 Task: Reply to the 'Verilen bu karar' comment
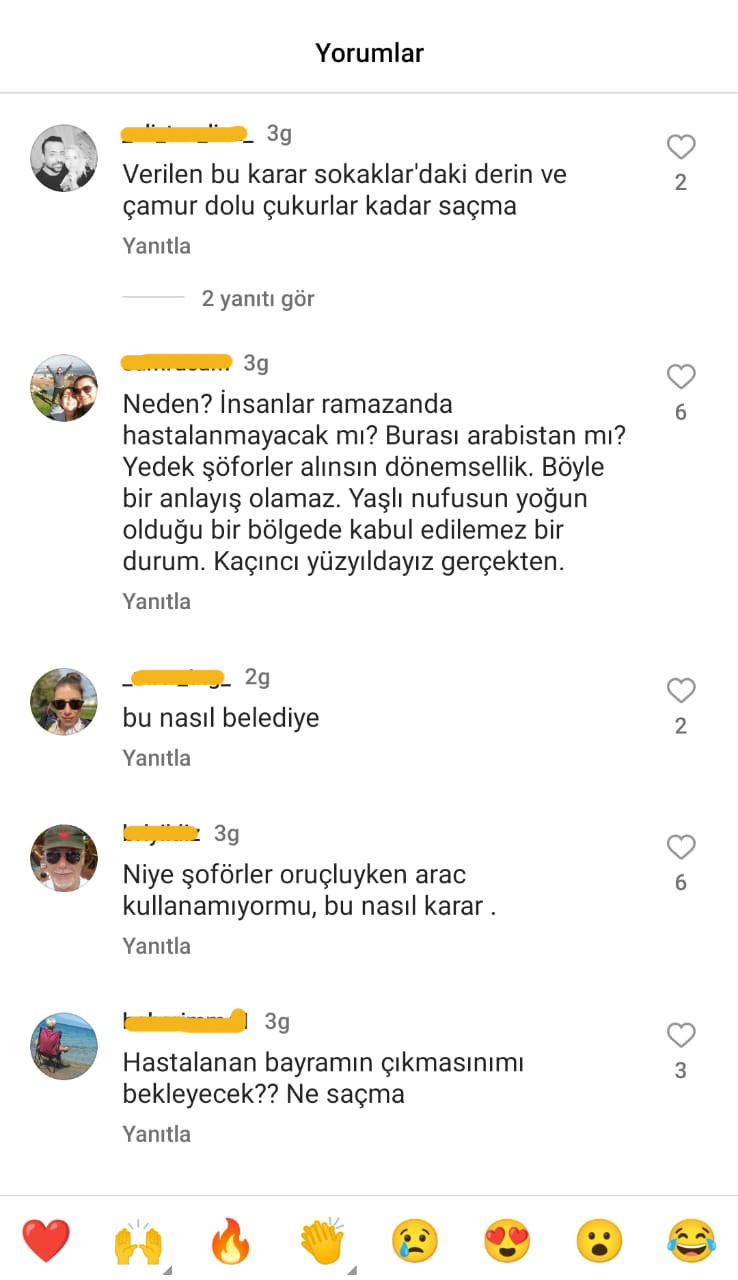tap(156, 245)
